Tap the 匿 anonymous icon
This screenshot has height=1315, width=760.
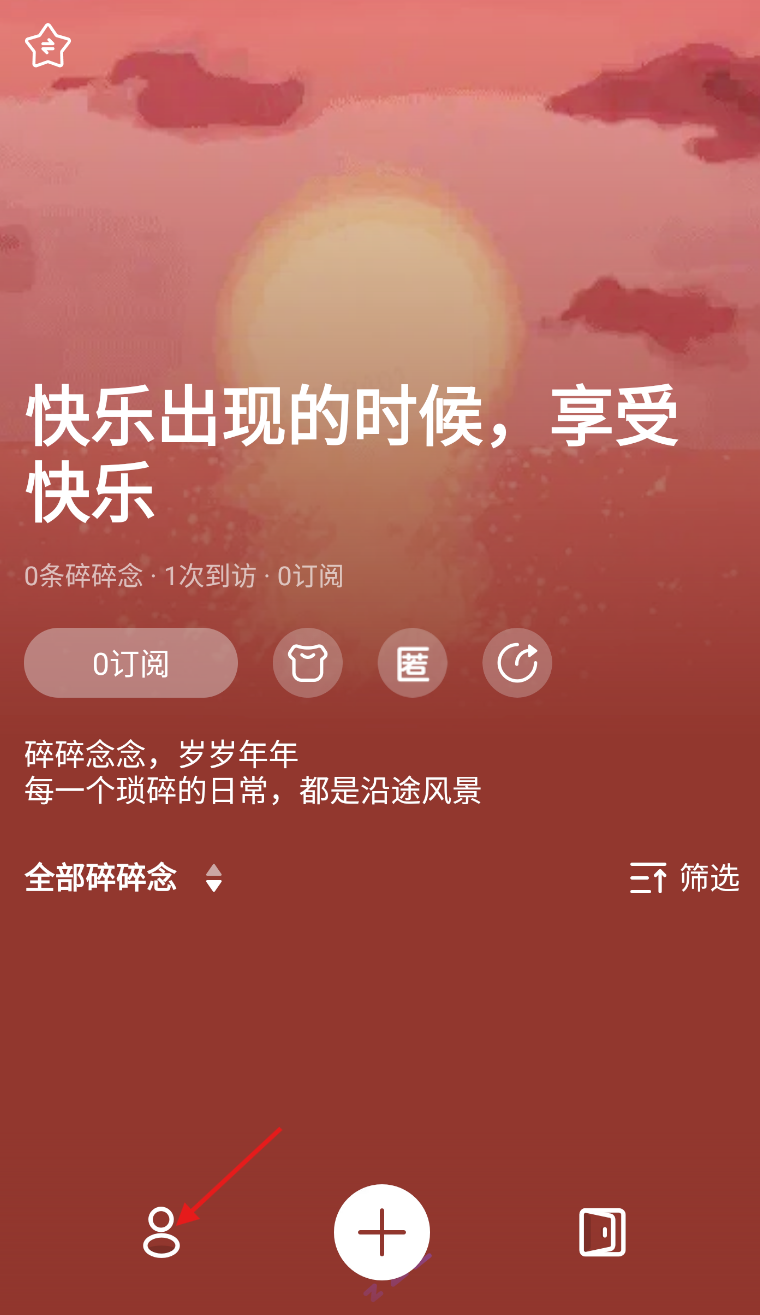[413, 663]
